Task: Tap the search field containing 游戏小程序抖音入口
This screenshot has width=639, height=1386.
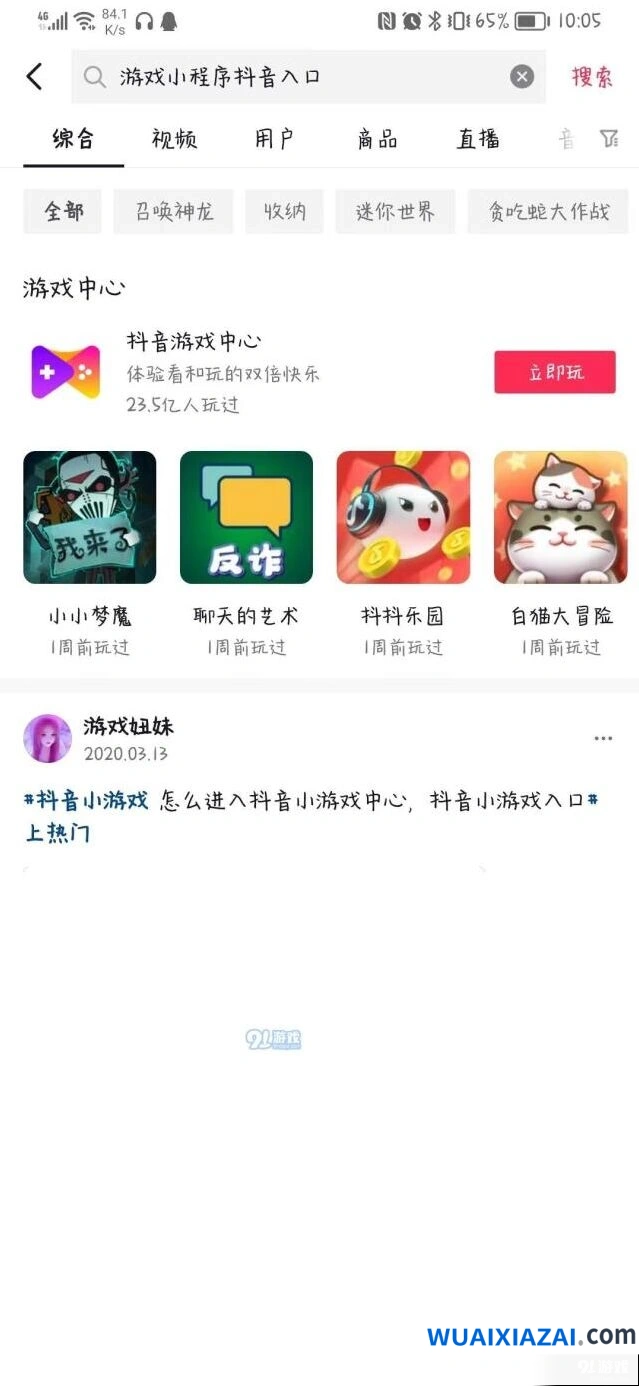Action: (308, 77)
